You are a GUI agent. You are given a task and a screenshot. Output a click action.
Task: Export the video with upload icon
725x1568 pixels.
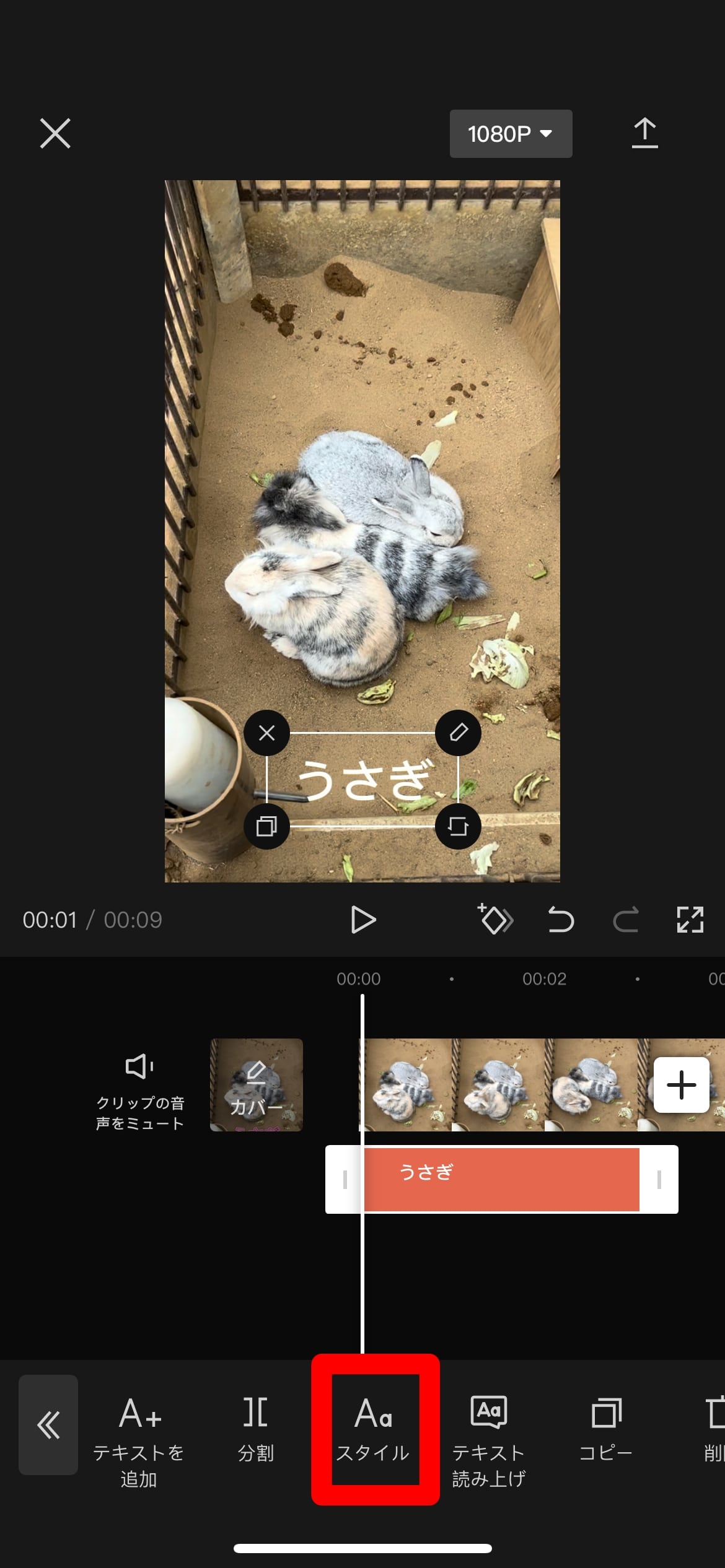coord(644,133)
